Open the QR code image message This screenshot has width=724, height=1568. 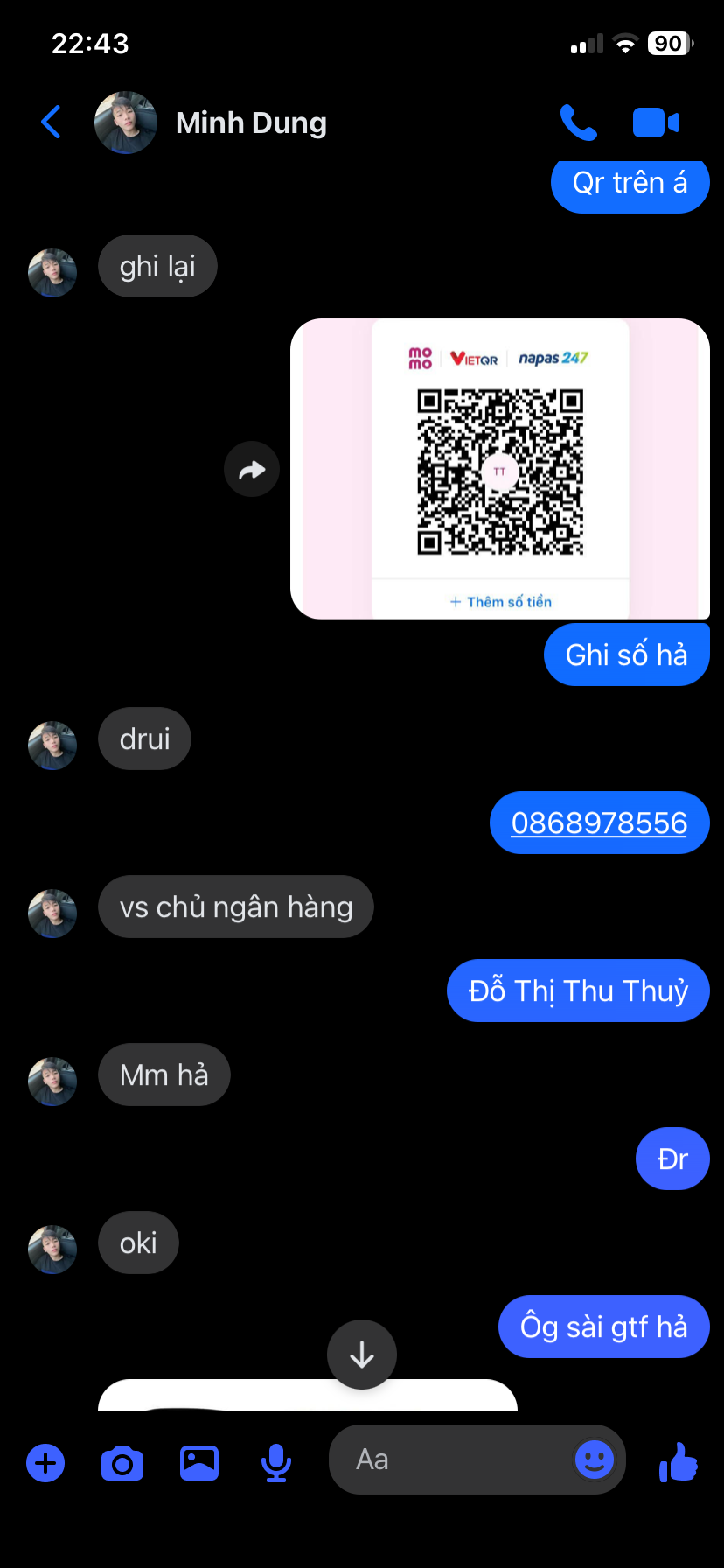[x=499, y=469]
